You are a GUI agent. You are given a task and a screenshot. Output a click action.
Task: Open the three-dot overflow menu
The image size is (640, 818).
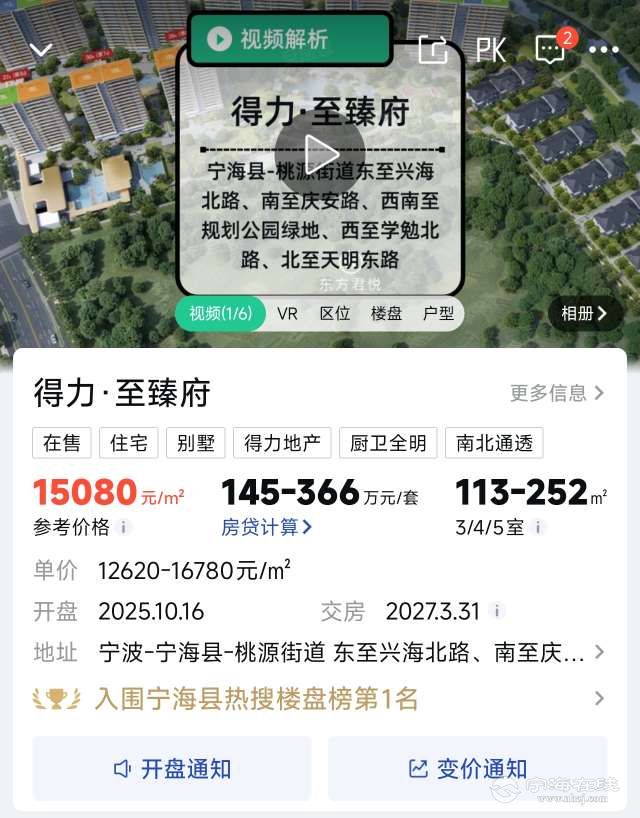tap(604, 49)
